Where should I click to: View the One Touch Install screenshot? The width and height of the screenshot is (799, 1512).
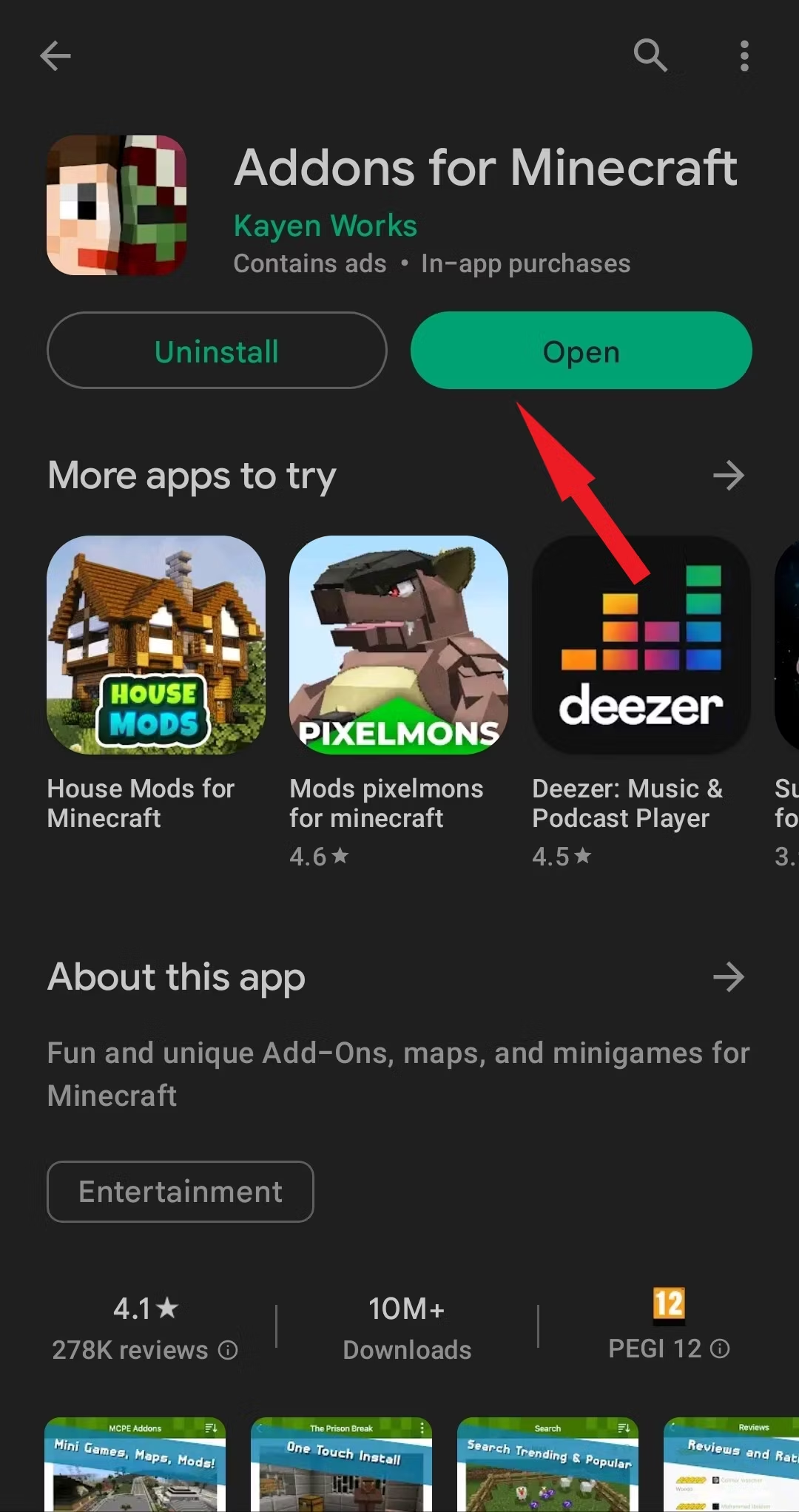(341, 1465)
